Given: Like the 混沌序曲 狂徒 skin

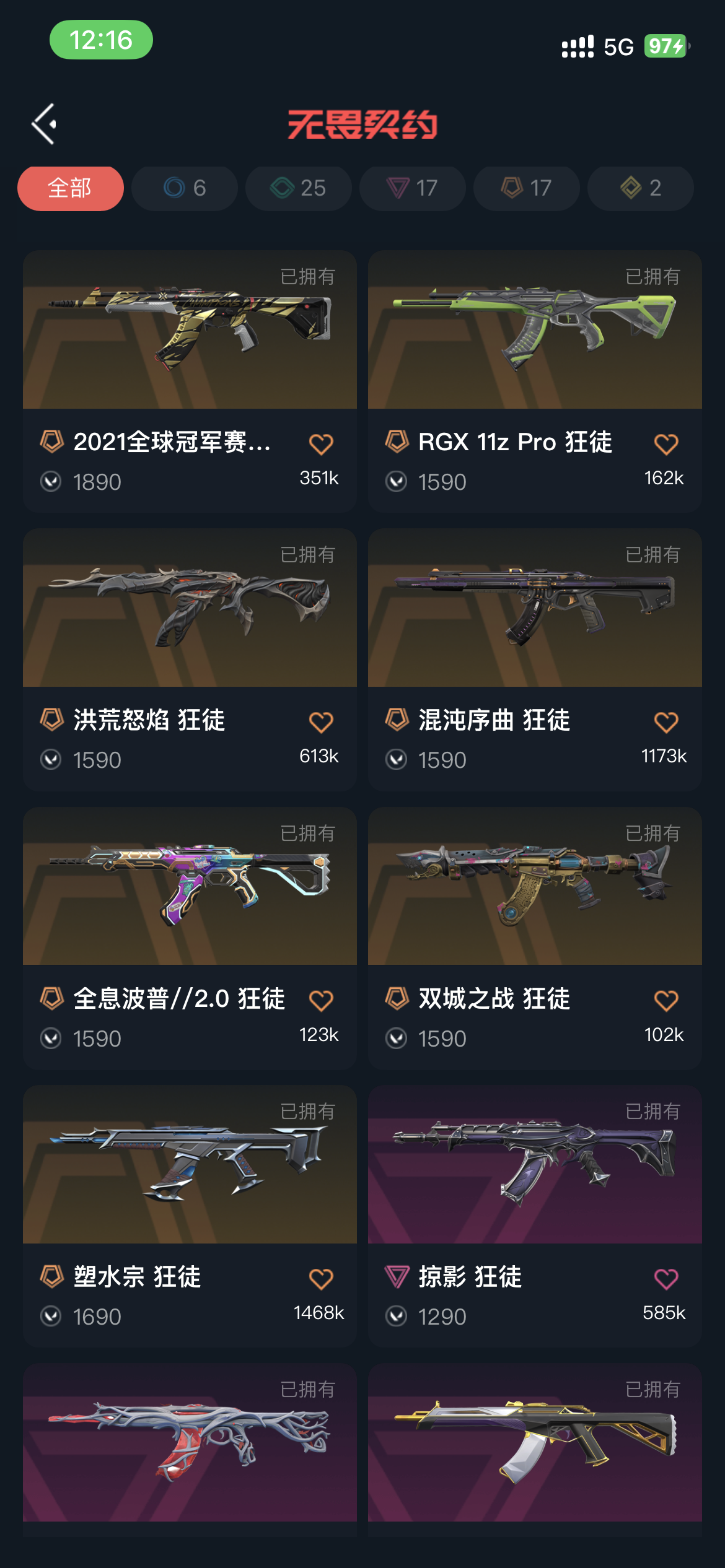Looking at the screenshot, I should (666, 722).
